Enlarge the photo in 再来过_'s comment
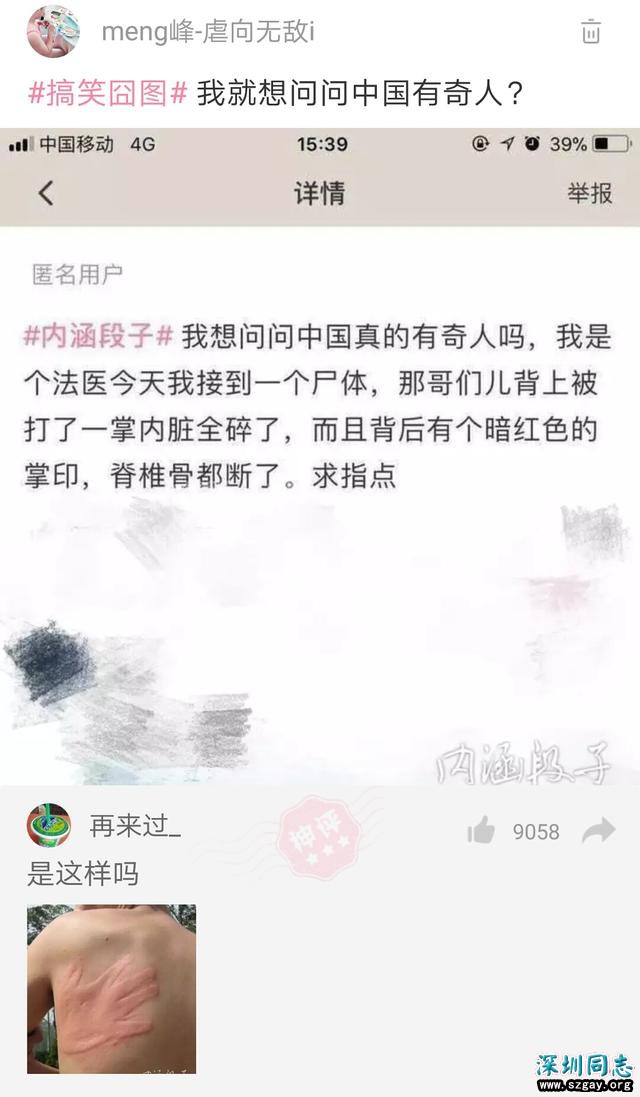The width and height of the screenshot is (640, 1097). 111,988
